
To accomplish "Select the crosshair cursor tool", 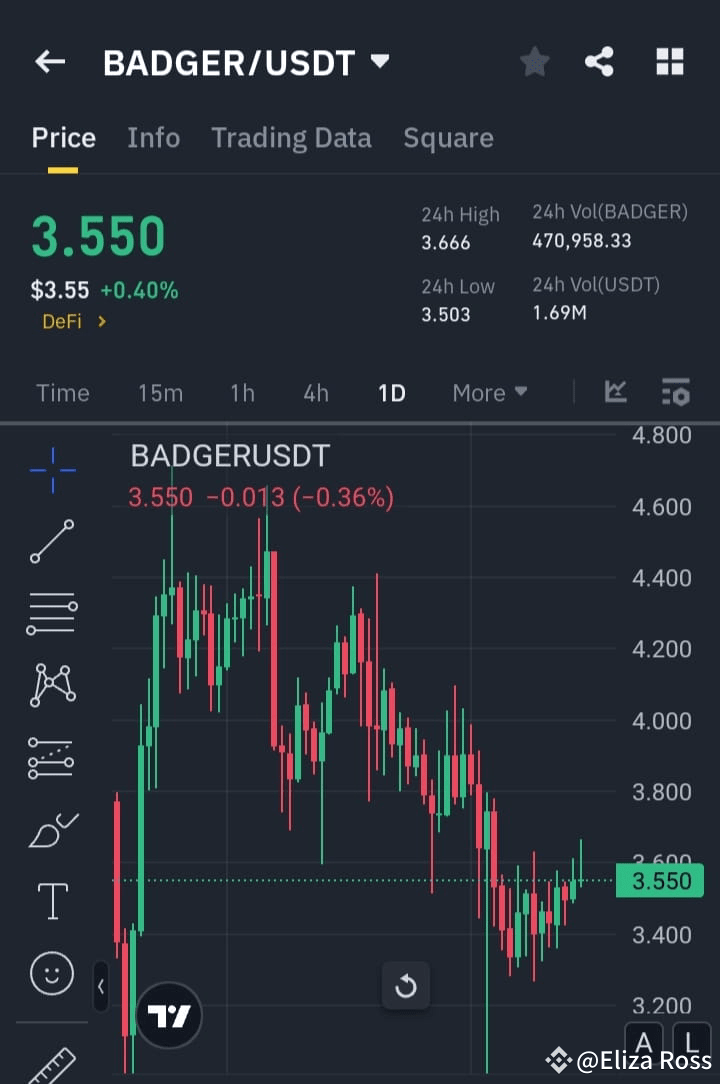I will 52,470.
